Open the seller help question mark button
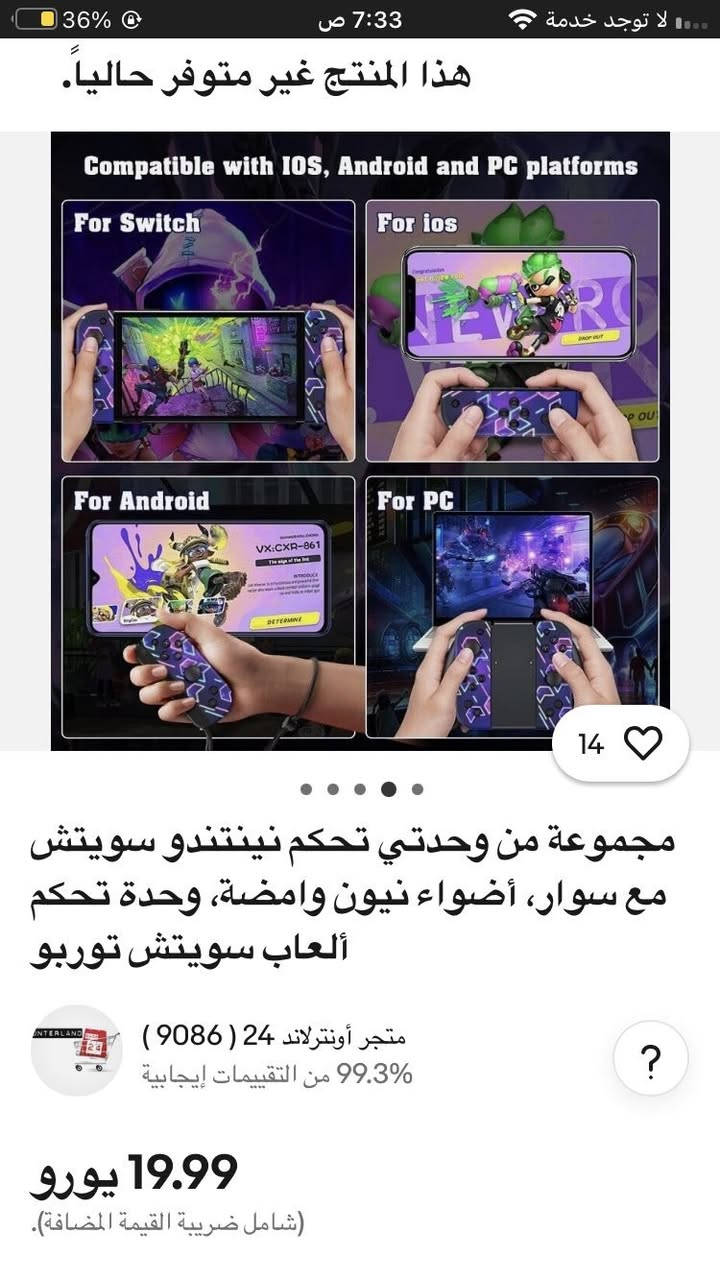Screen dimensions: 720x1281 pyautogui.click(x=650, y=1058)
